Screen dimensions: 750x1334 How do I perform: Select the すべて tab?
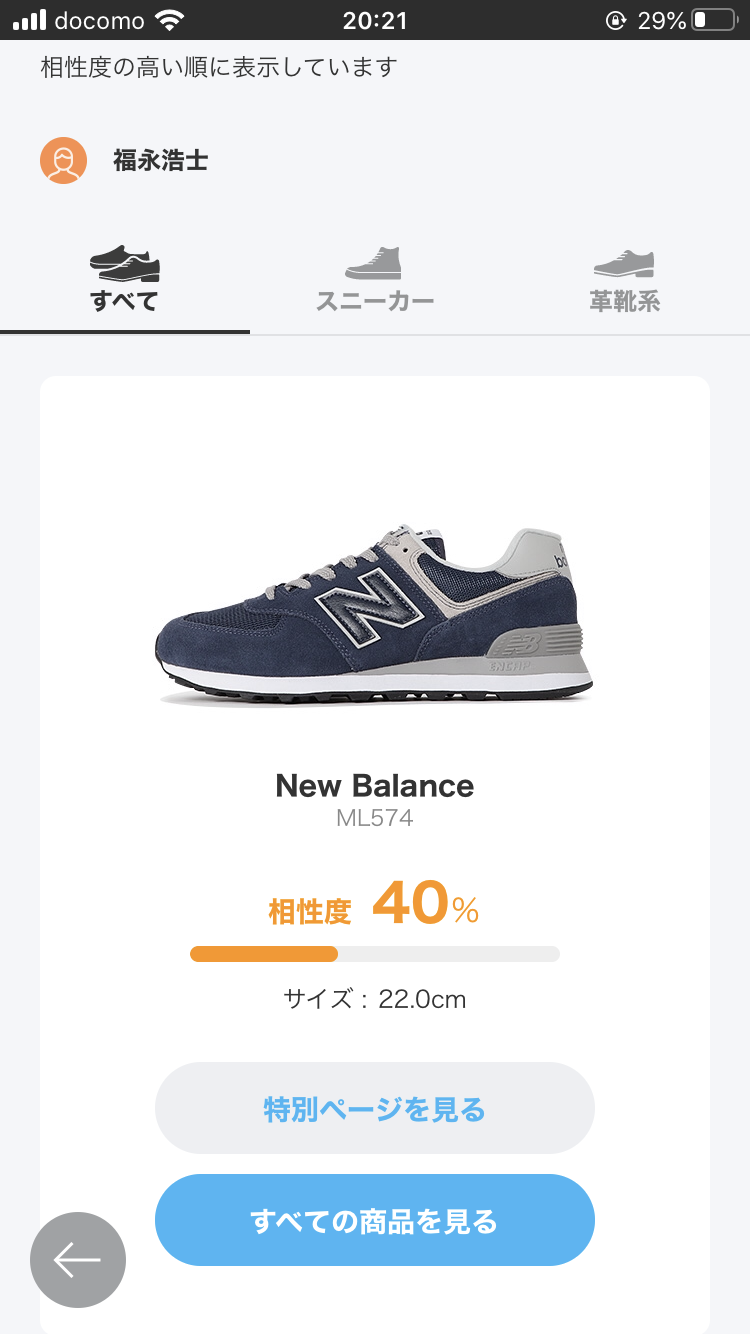tap(125, 282)
